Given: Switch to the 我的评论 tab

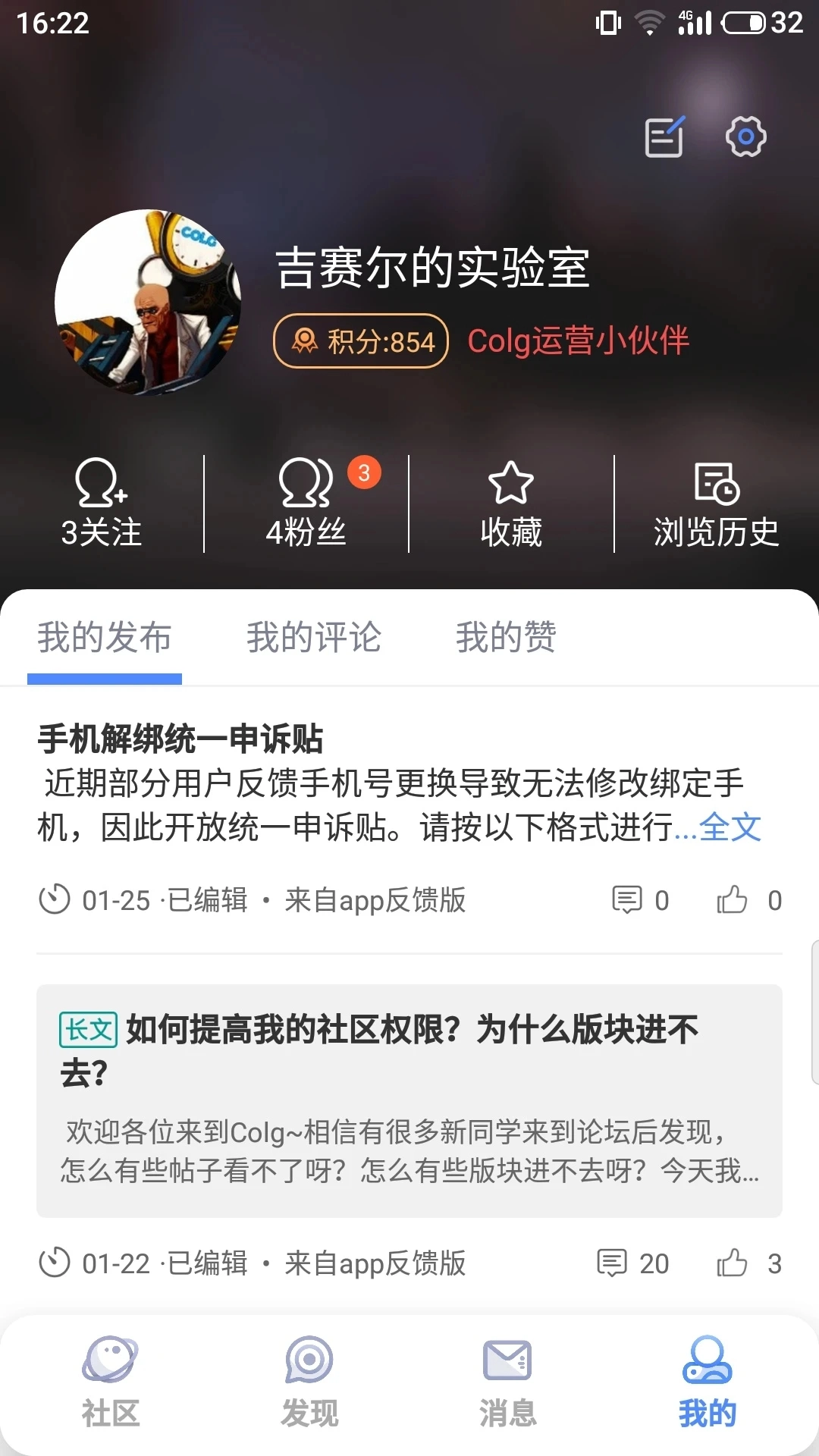Looking at the screenshot, I should (x=313, y=638).
